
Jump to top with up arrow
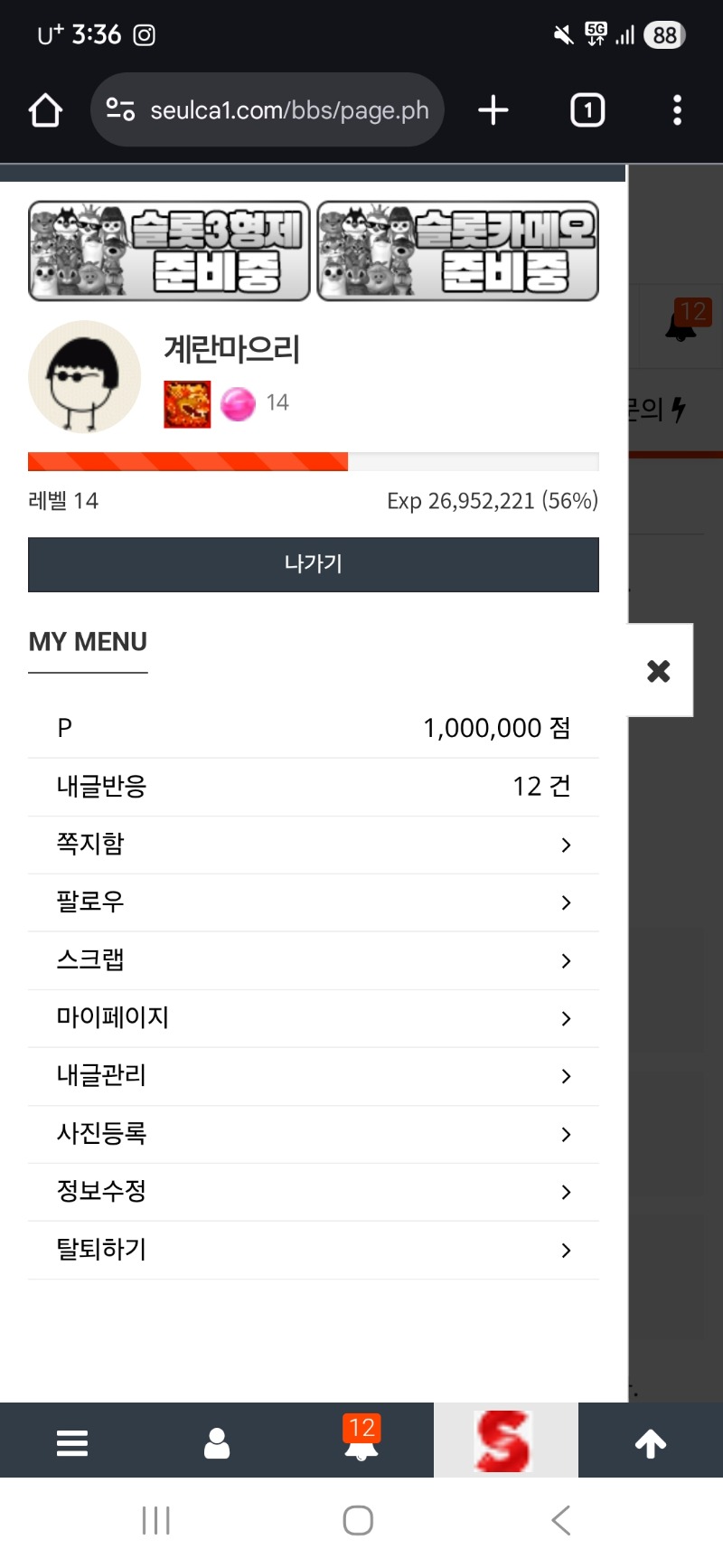click(x=651, y=1442)
